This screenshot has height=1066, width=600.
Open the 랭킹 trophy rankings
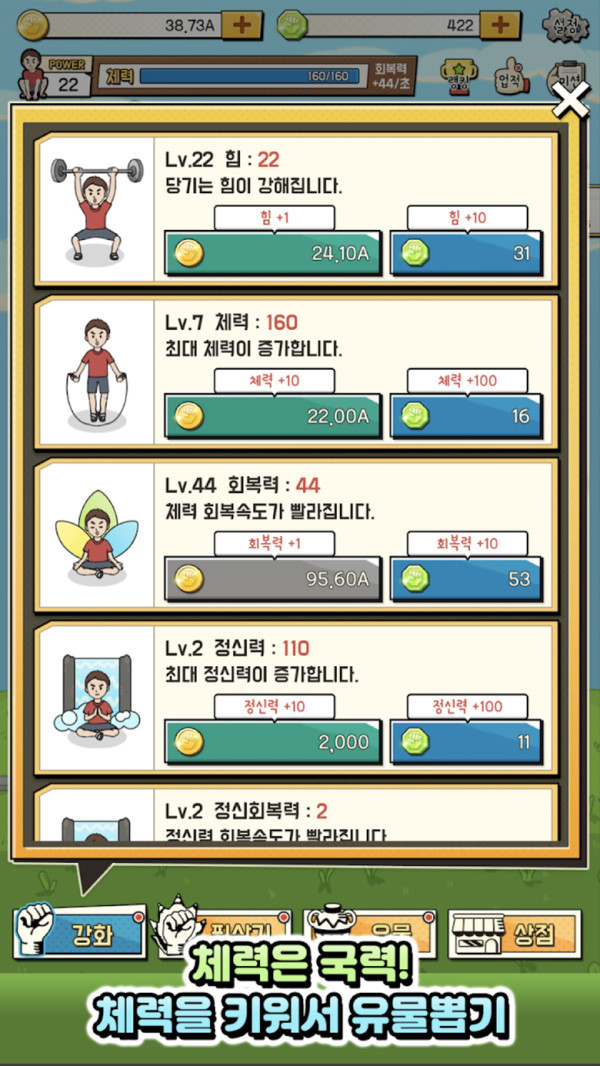point(459,78)
